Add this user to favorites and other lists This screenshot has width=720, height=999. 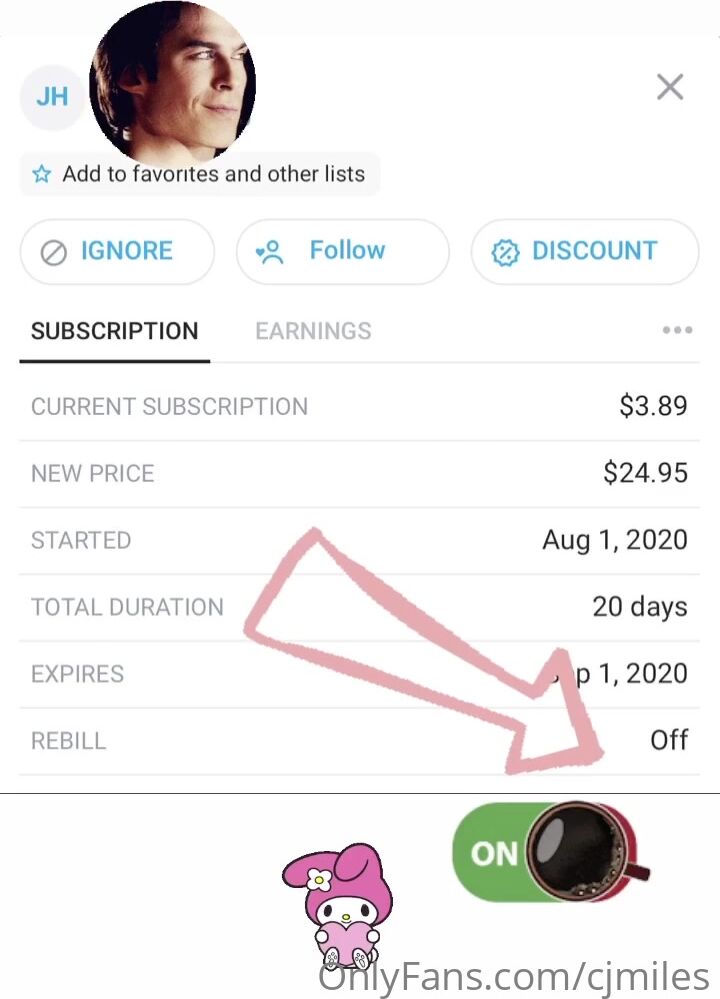pos(199,174)
